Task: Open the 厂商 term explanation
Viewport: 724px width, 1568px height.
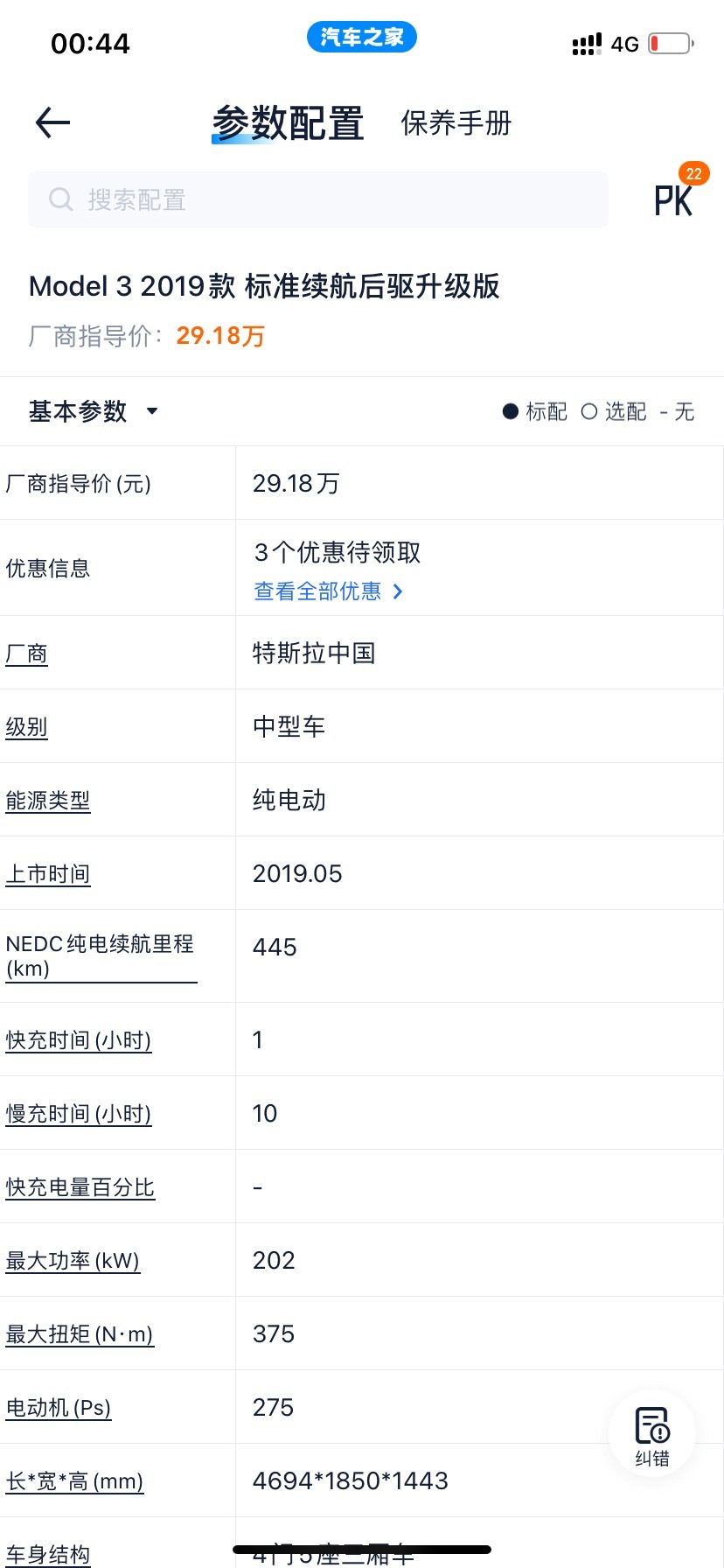Action: 26,654
